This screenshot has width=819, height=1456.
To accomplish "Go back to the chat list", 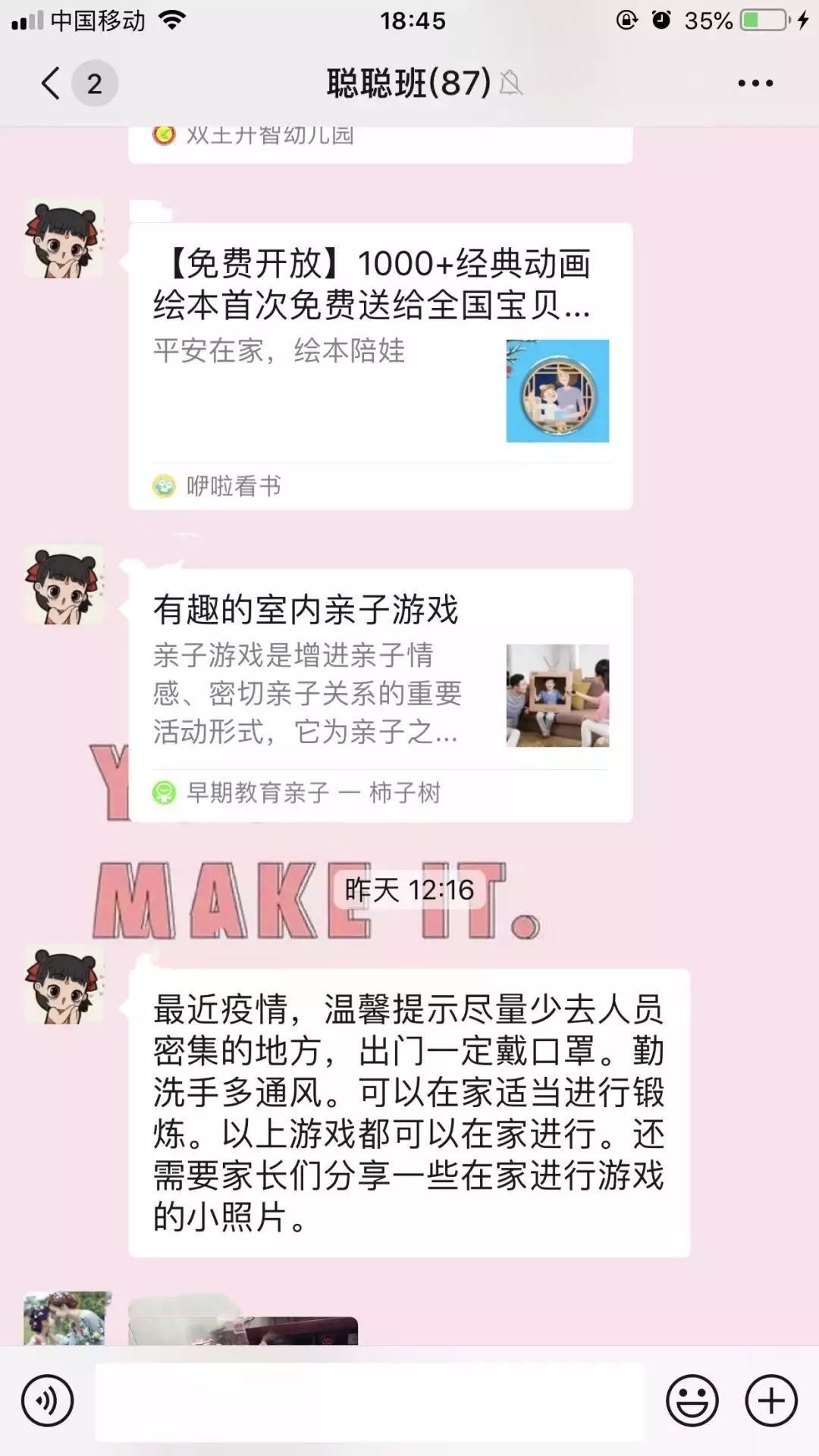I will pos(52,83).
